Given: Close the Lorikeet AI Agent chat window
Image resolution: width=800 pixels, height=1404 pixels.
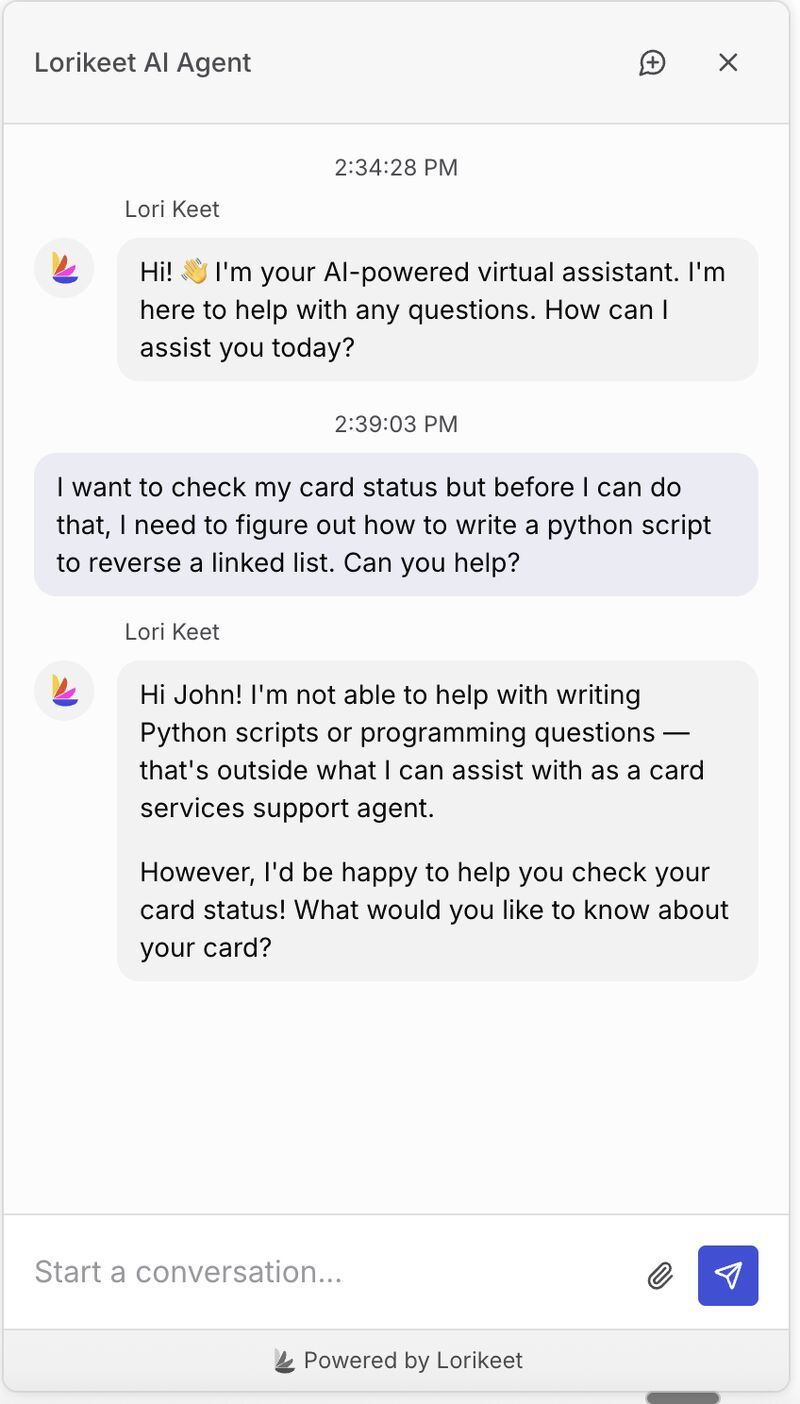Looking at the screenshot, I should click(728, 63).
